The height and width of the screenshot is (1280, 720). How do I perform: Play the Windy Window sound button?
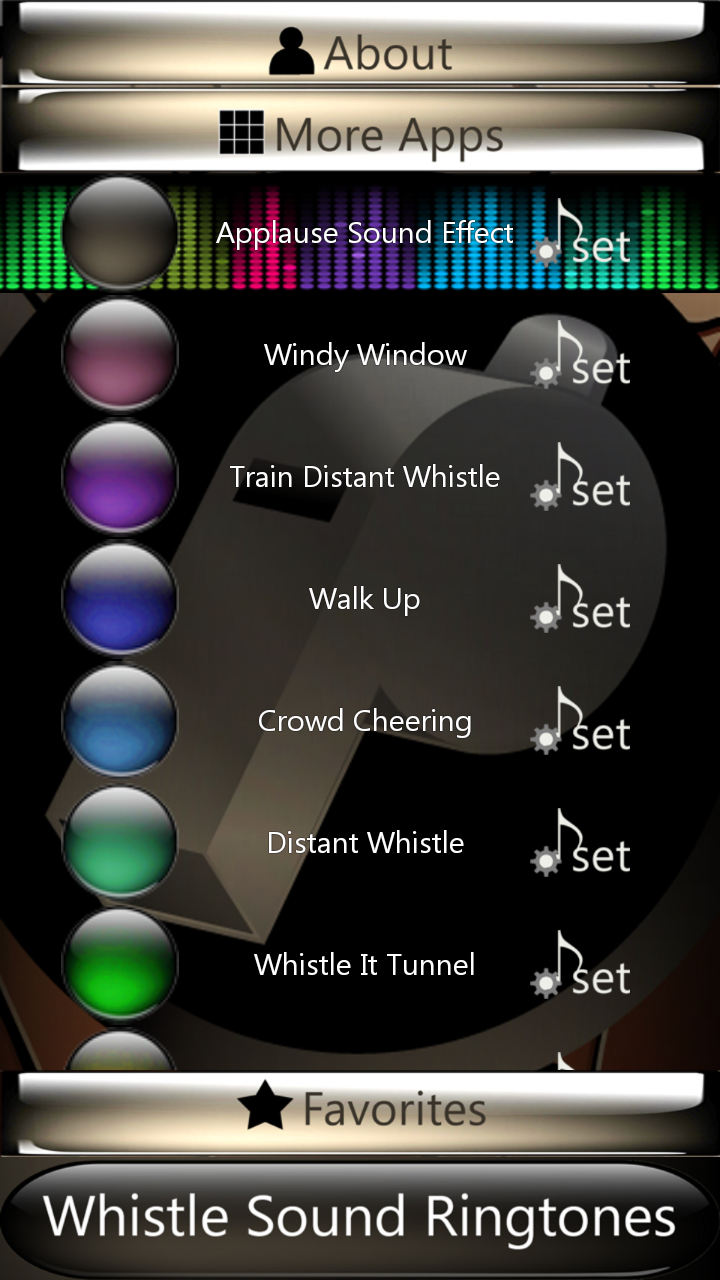118,355
